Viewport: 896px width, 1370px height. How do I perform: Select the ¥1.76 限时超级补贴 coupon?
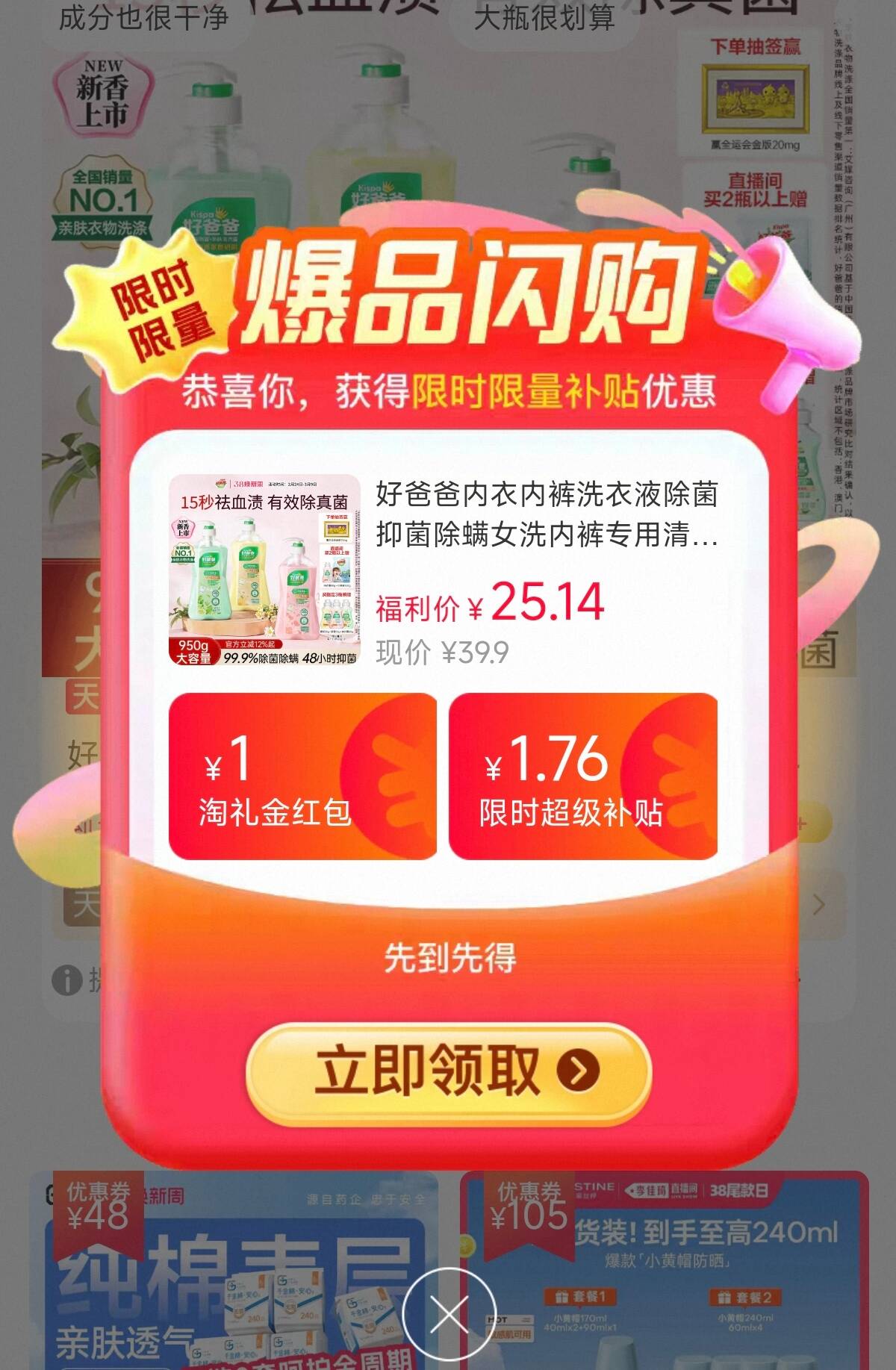click(x=582, y=776)
